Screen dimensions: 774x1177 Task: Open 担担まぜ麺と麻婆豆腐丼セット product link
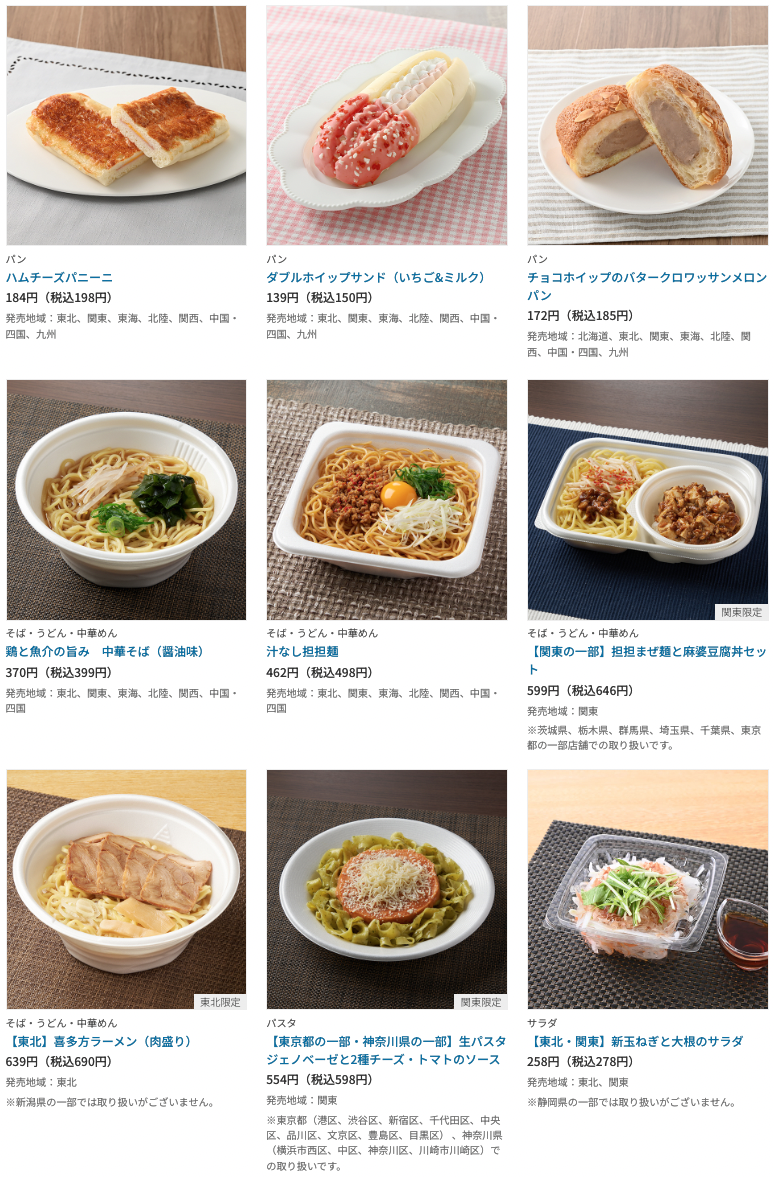pos(646,652)
